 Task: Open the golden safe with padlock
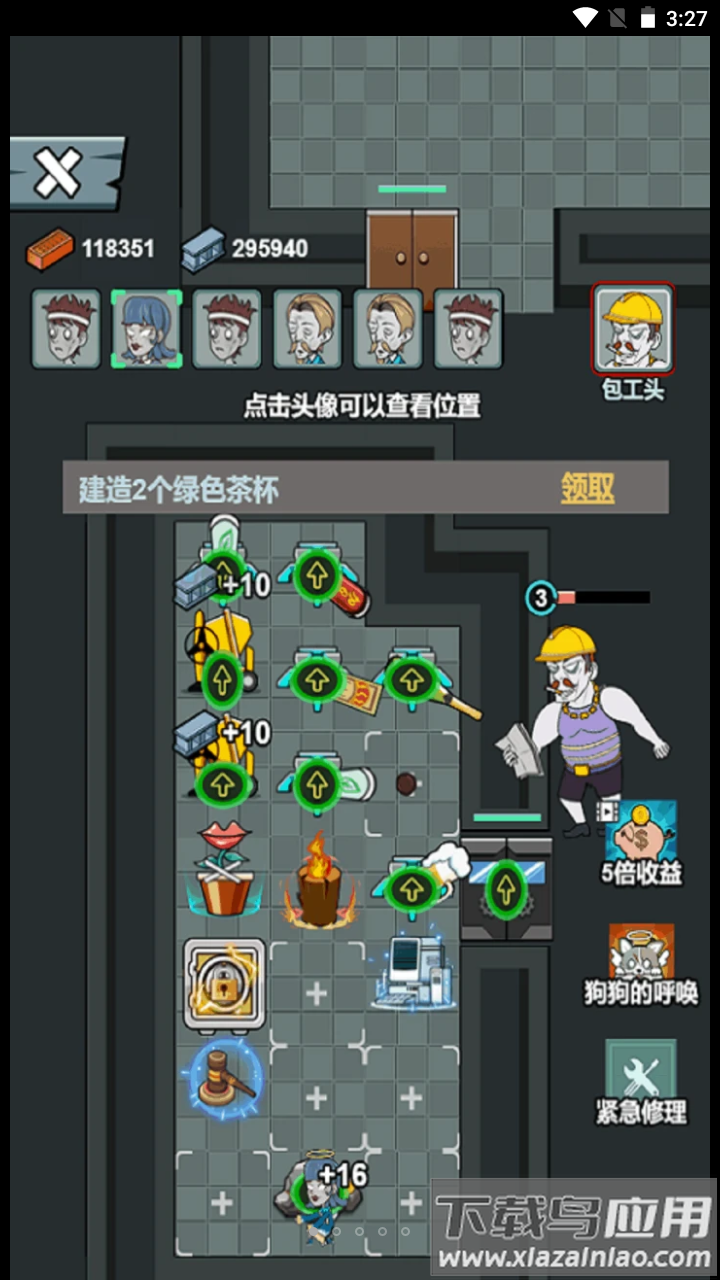click(x=224, y=984)
